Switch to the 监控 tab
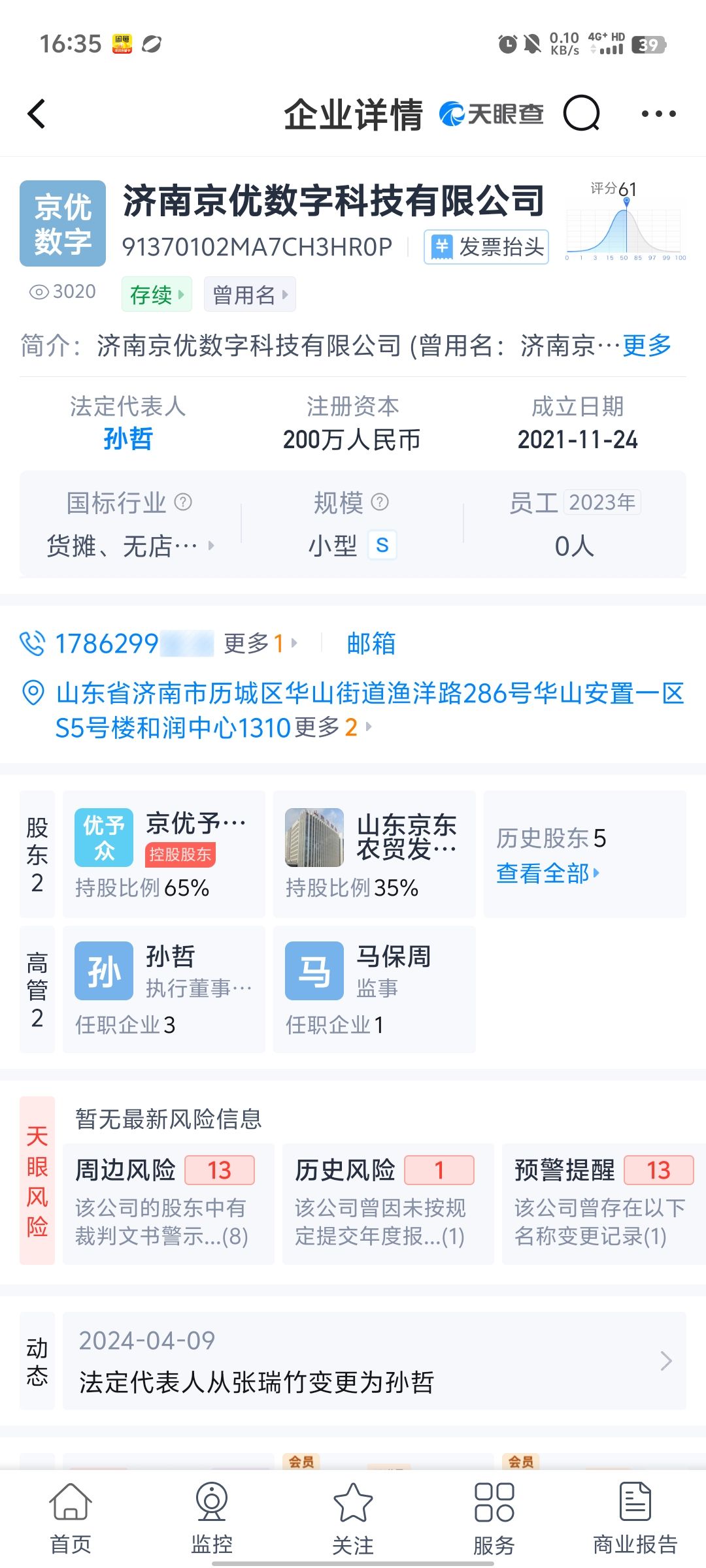706x1568 pixels. click(x=212, y=1518)
